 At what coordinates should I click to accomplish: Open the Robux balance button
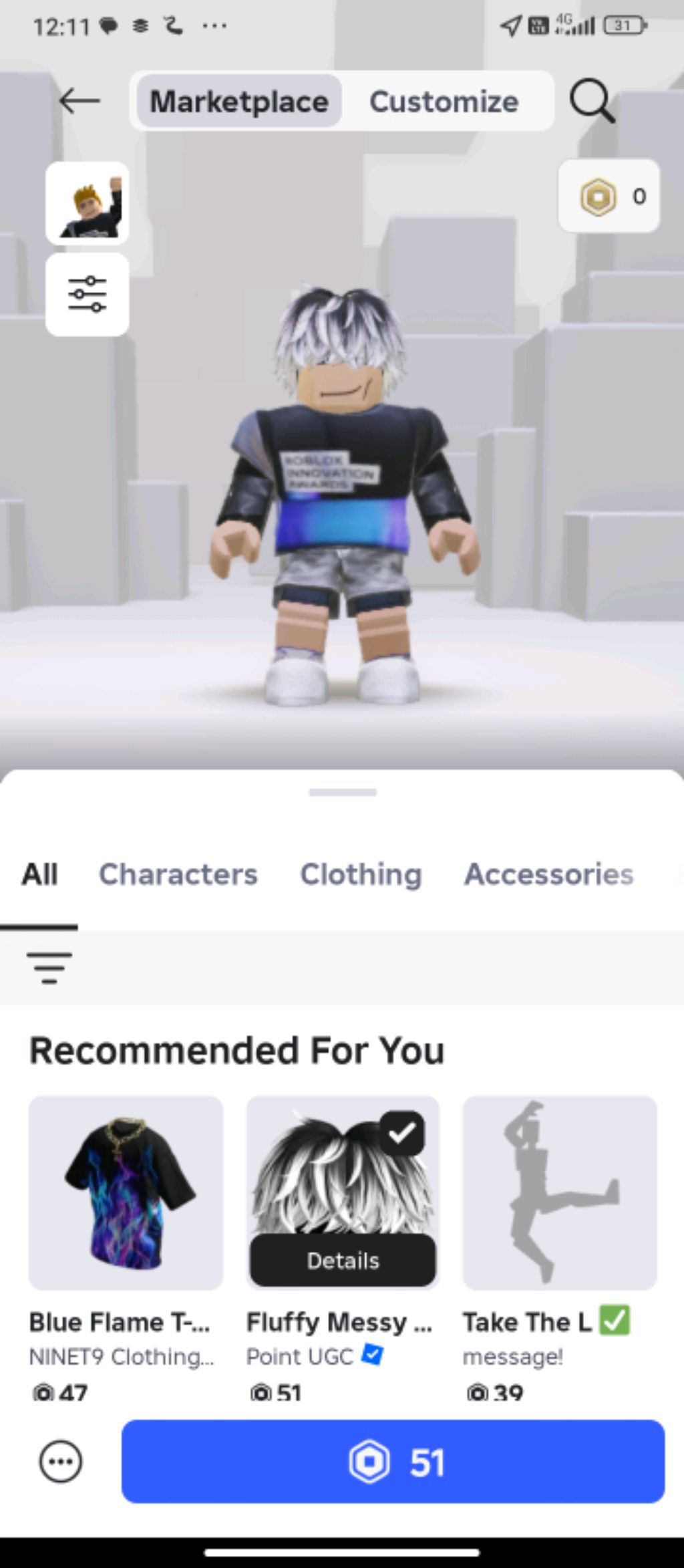point(609,197)
